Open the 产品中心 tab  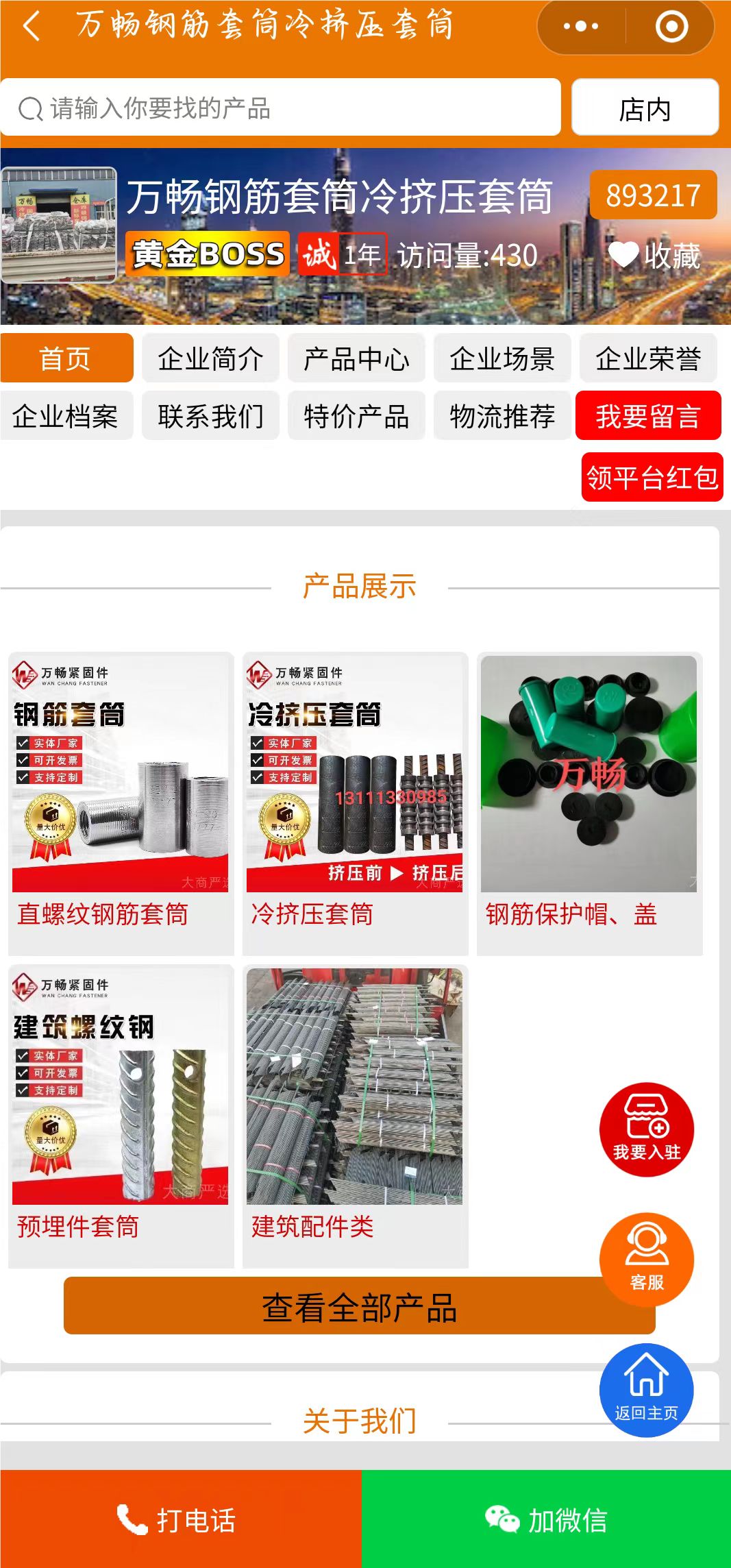point(356,358)
